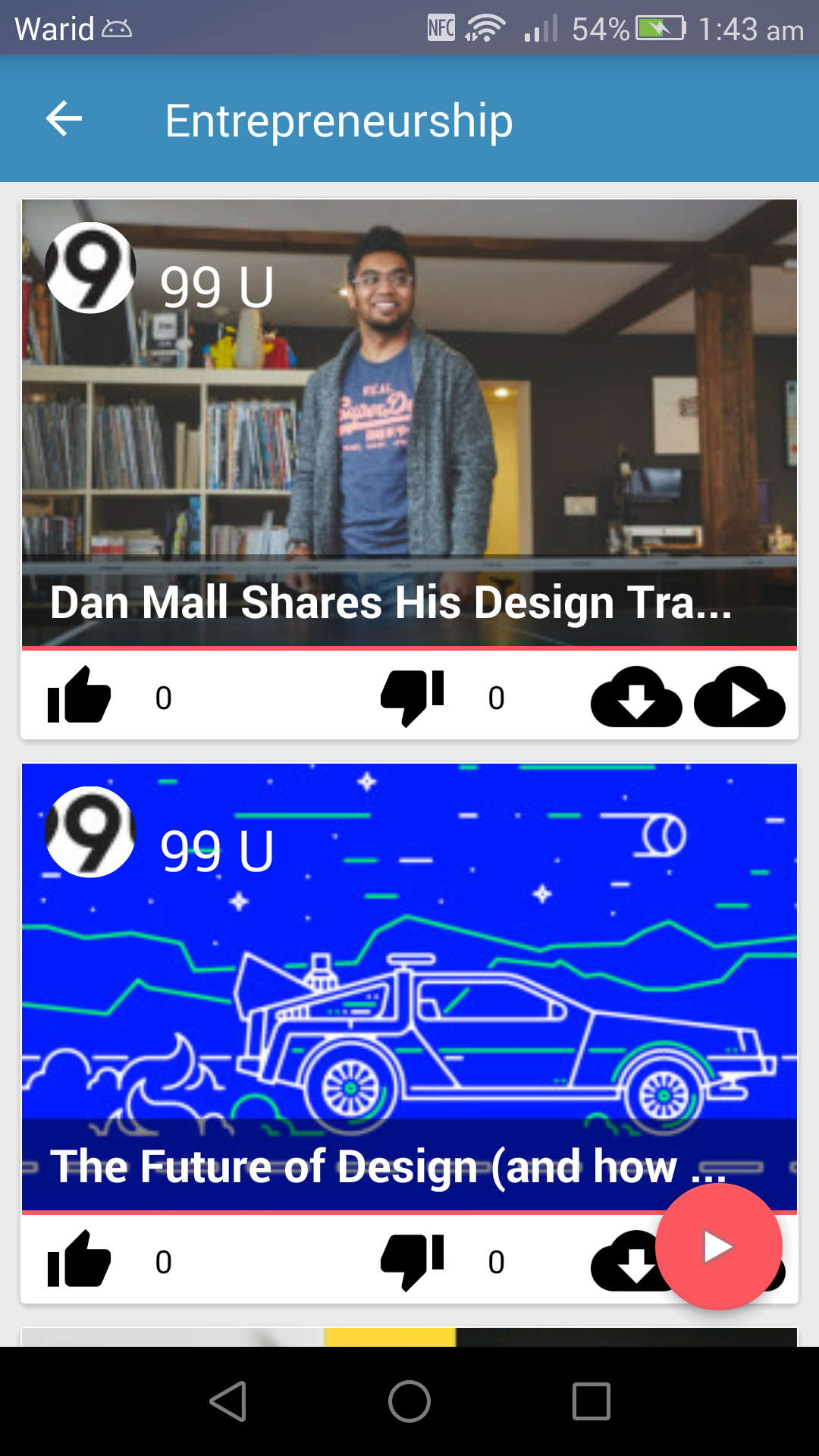
Task: Open the Dan Mall Shares His Design card
Action: pos(409,423)
